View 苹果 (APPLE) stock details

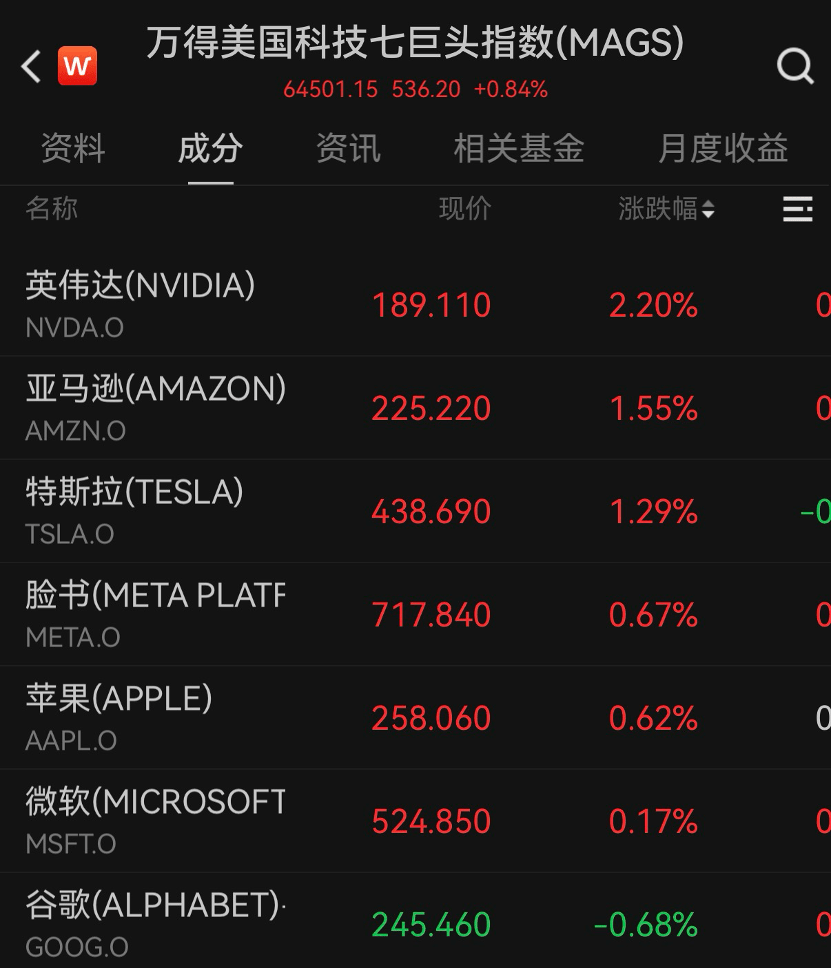[120, 716]
